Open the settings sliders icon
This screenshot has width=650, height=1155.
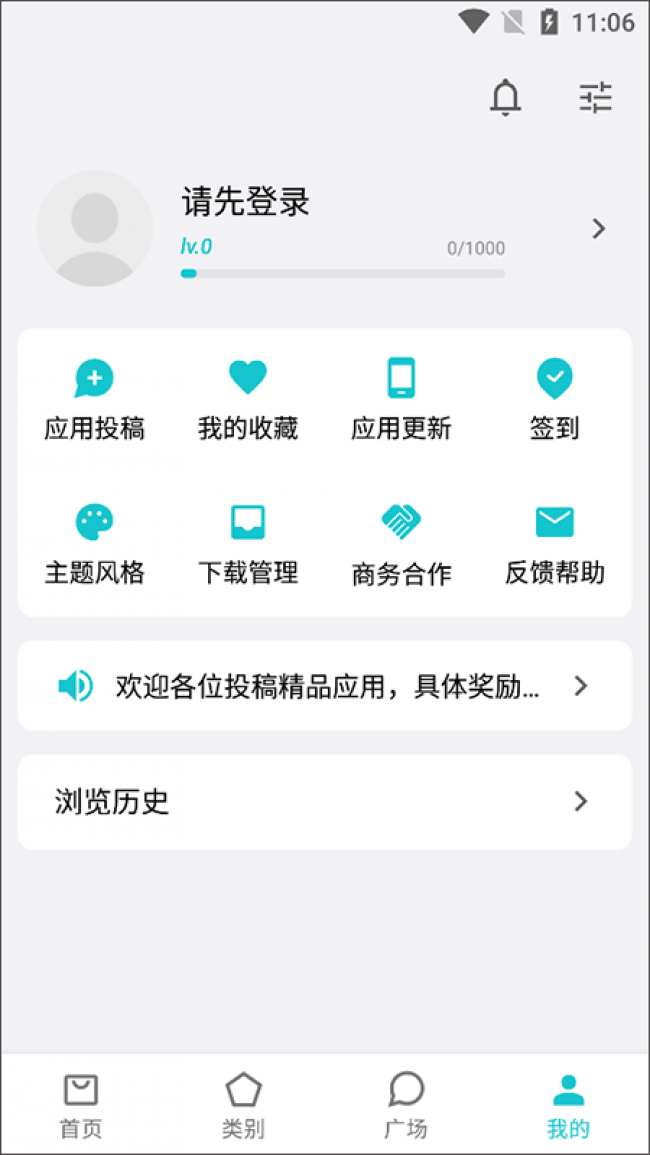[595, 98]
